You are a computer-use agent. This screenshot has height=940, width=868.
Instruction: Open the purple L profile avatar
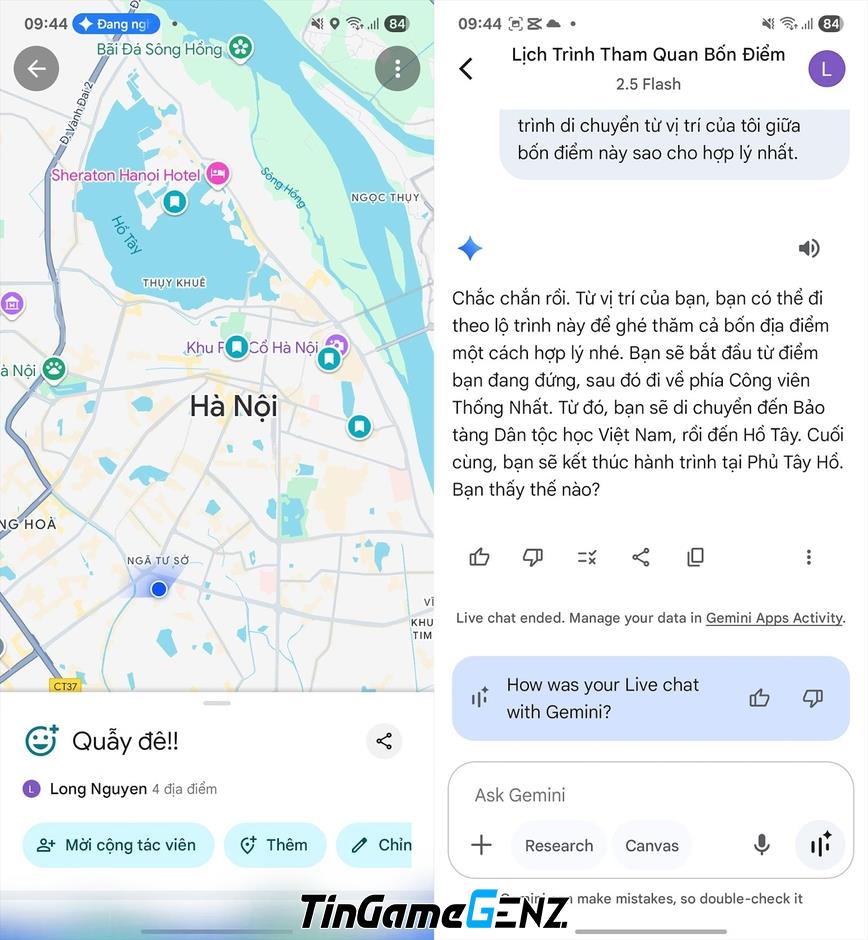pos(826,68)
